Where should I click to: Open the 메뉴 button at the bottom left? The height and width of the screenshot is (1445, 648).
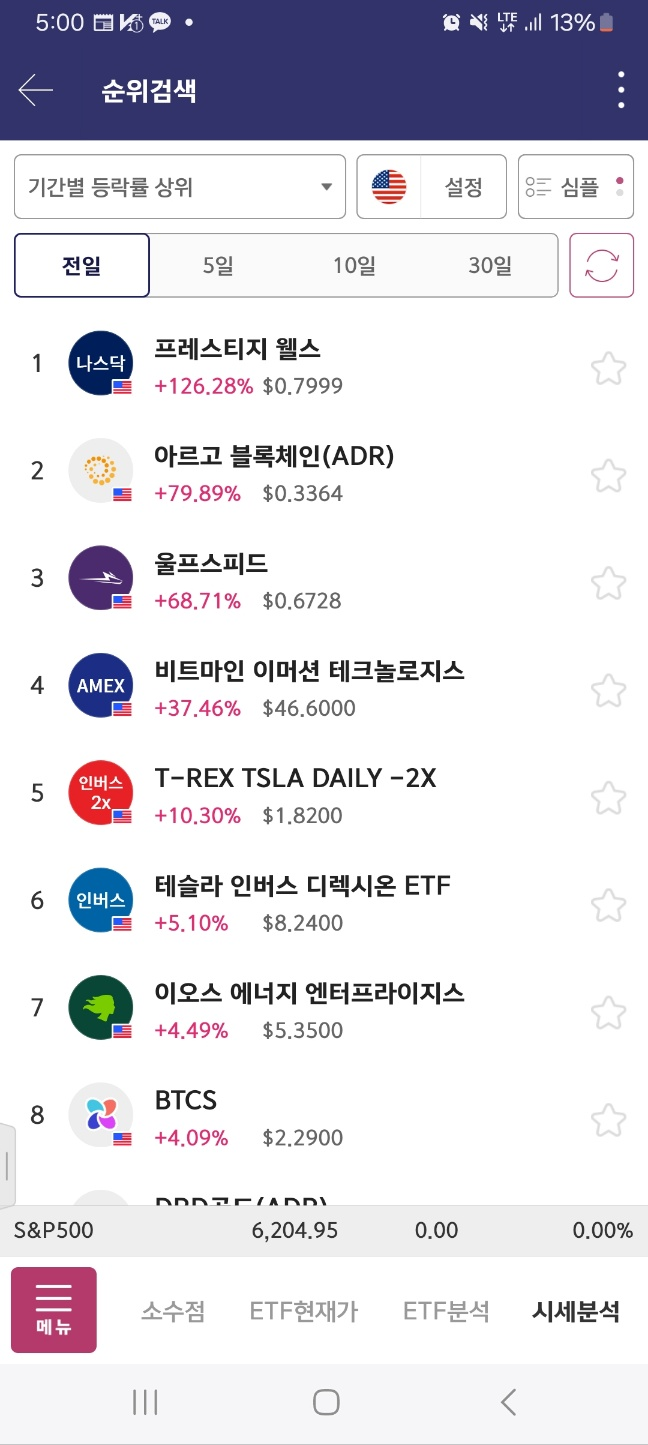pyautogui.click(x=54, y=1310)
